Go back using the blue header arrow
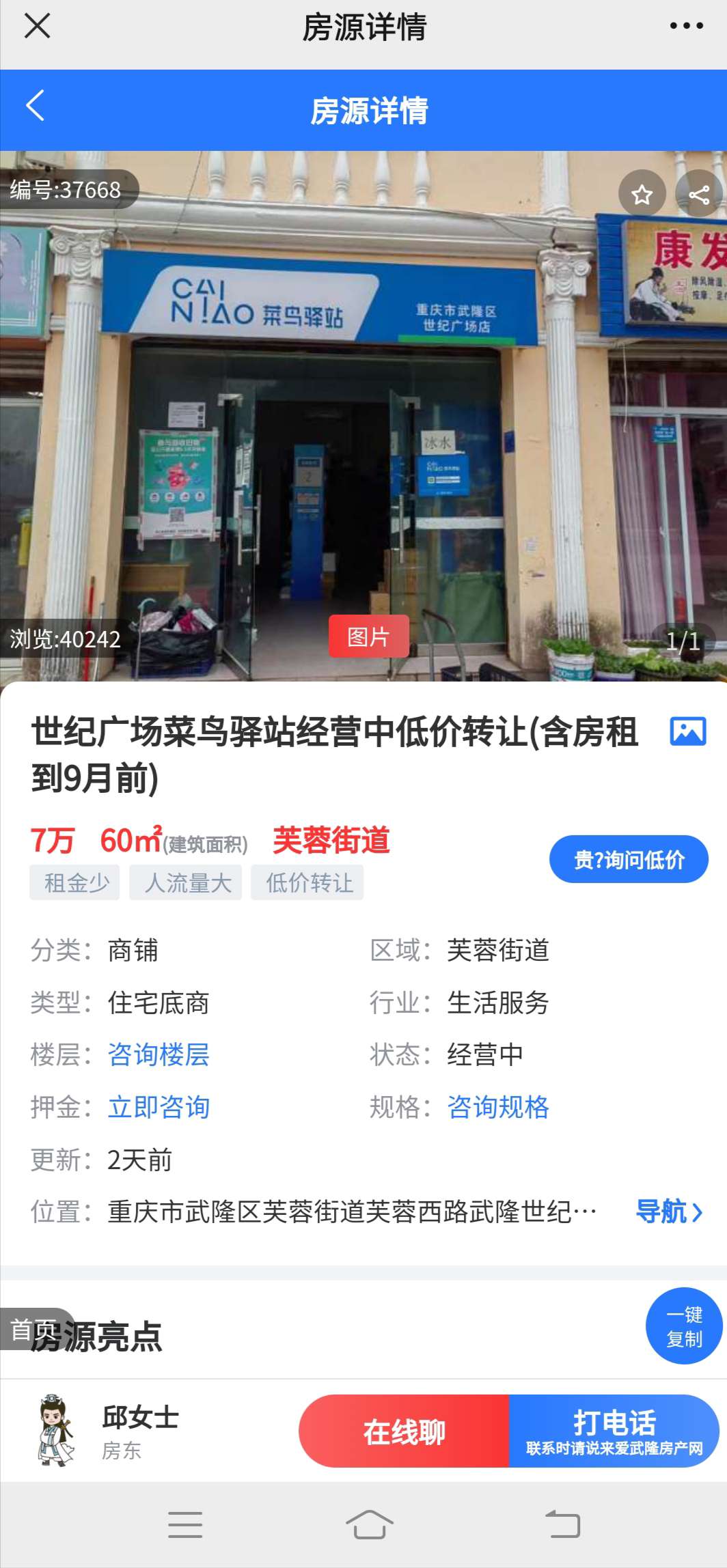Image resolution: width=727 pixels, height=1568 pixels. pyautogui.click(x=36, y=107)
